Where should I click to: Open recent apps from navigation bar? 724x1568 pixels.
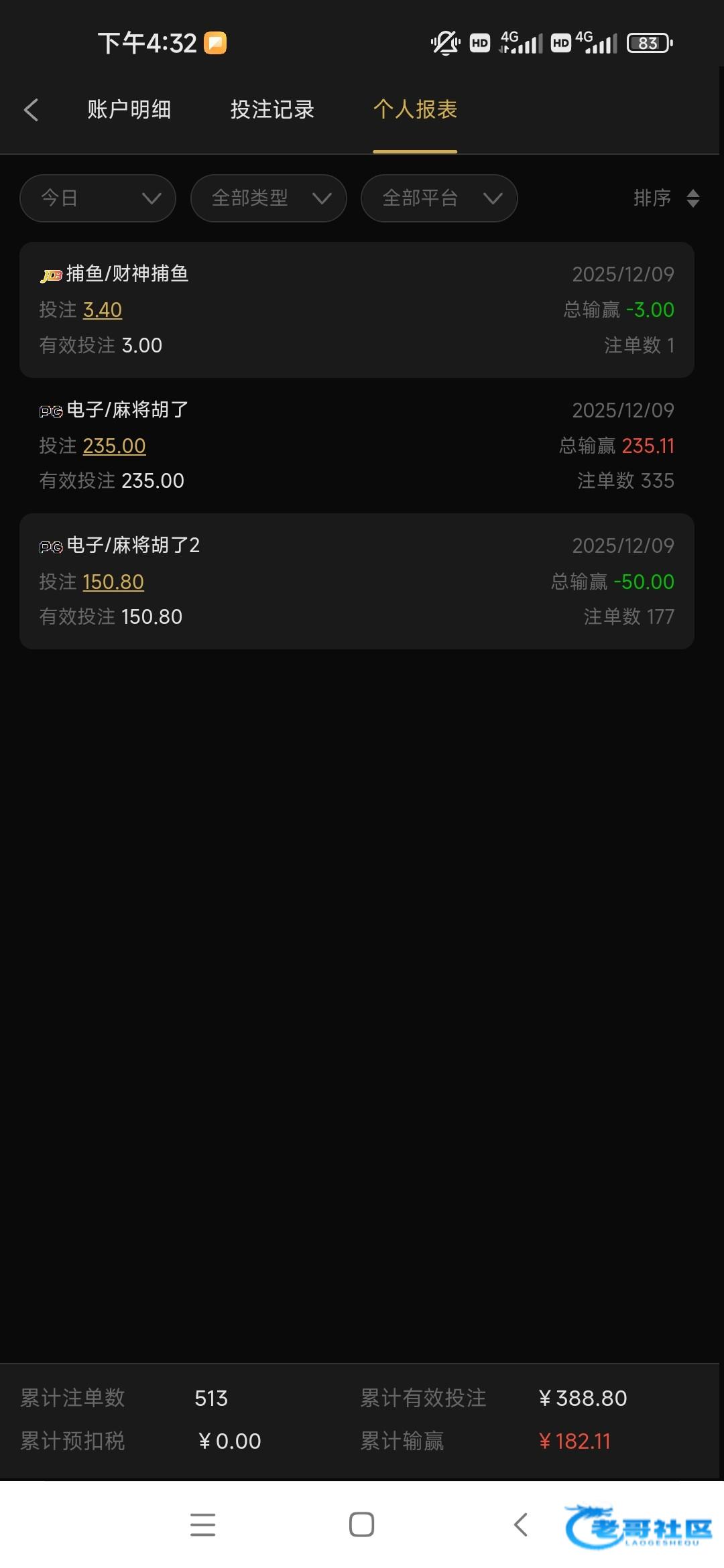pos(202,1524)
